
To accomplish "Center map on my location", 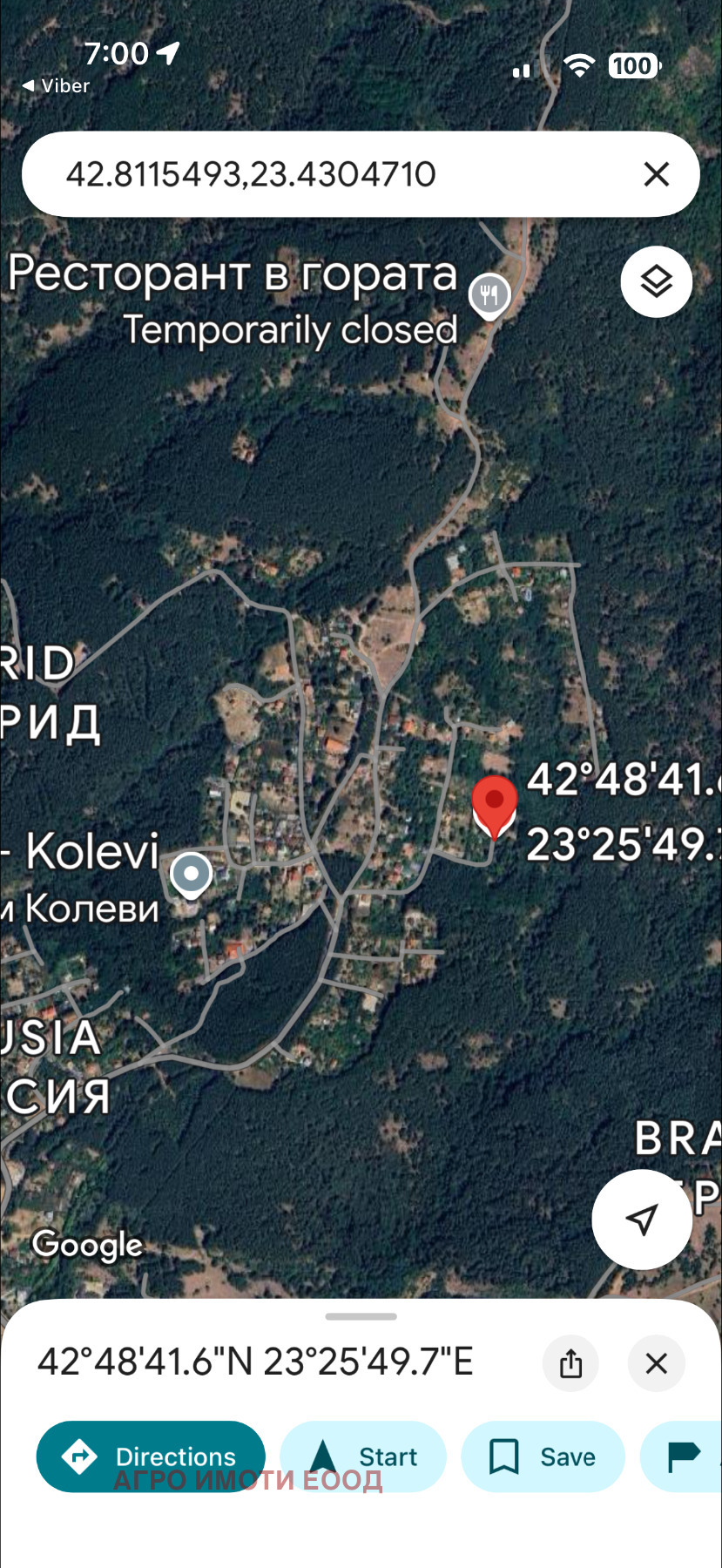I will 642,1219.
